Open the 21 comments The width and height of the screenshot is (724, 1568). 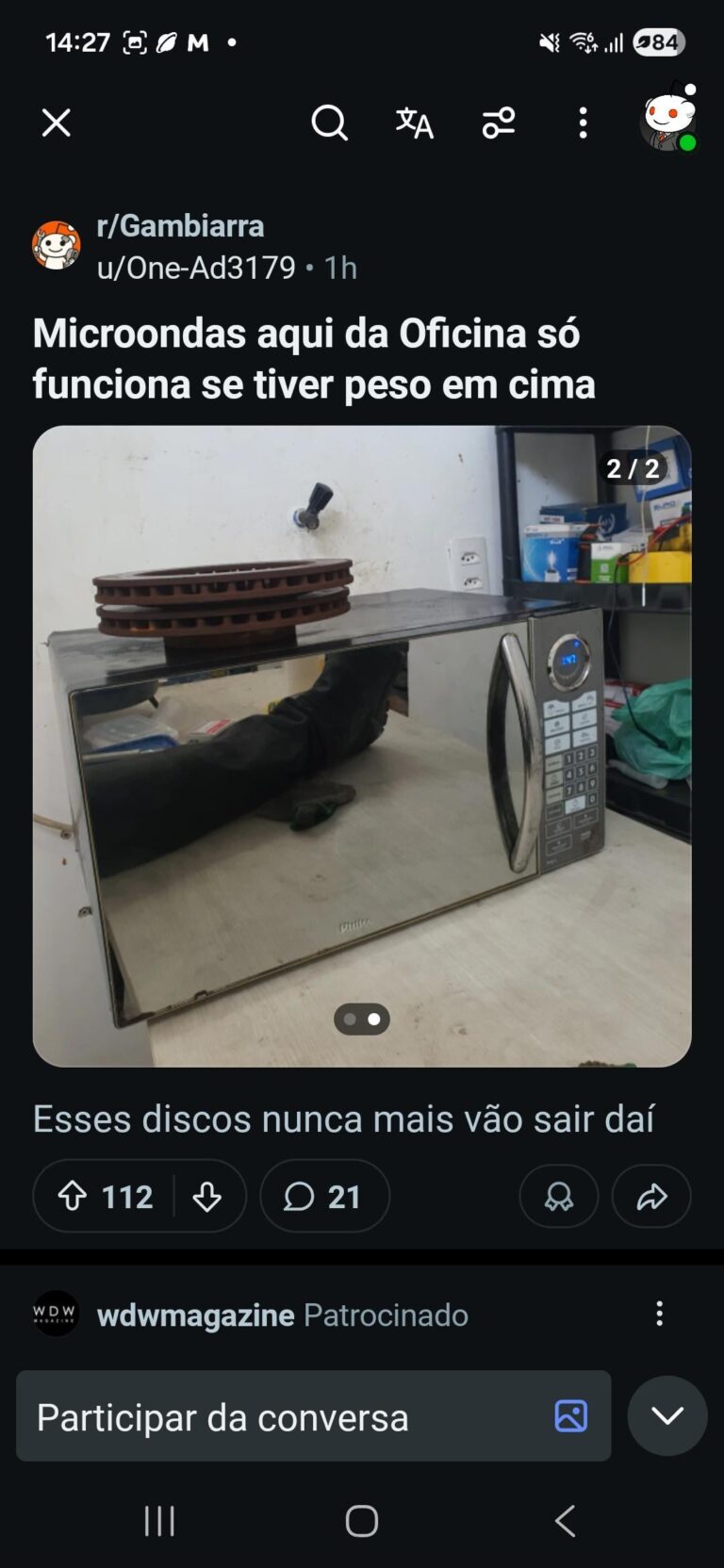(x=323, y=1197)
